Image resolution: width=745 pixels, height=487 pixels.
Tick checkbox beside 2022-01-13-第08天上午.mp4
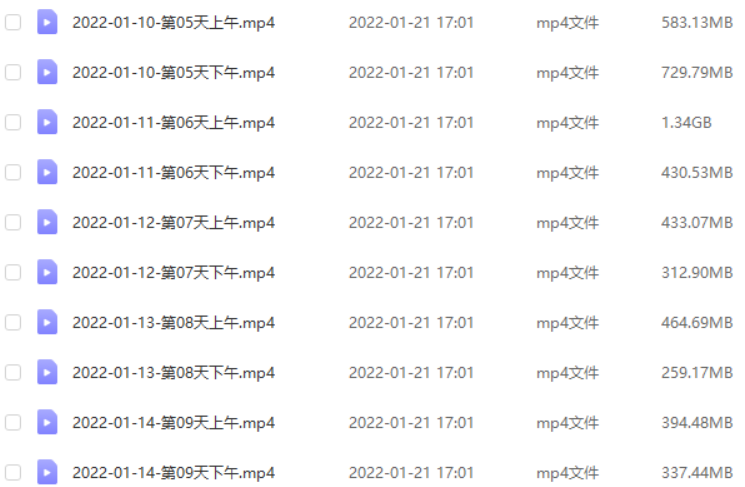point(13,322)
